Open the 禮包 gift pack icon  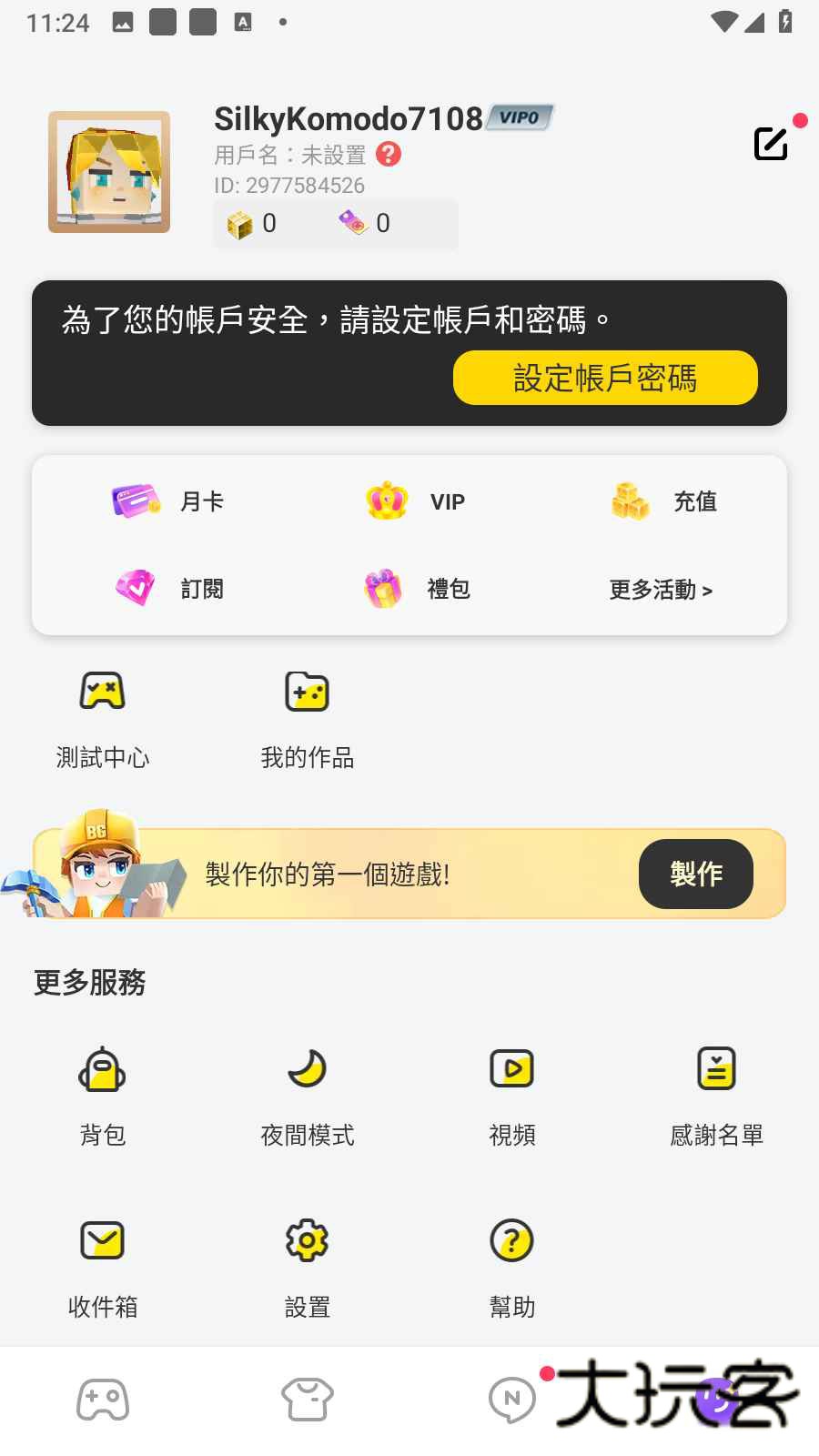pos(385,588)
